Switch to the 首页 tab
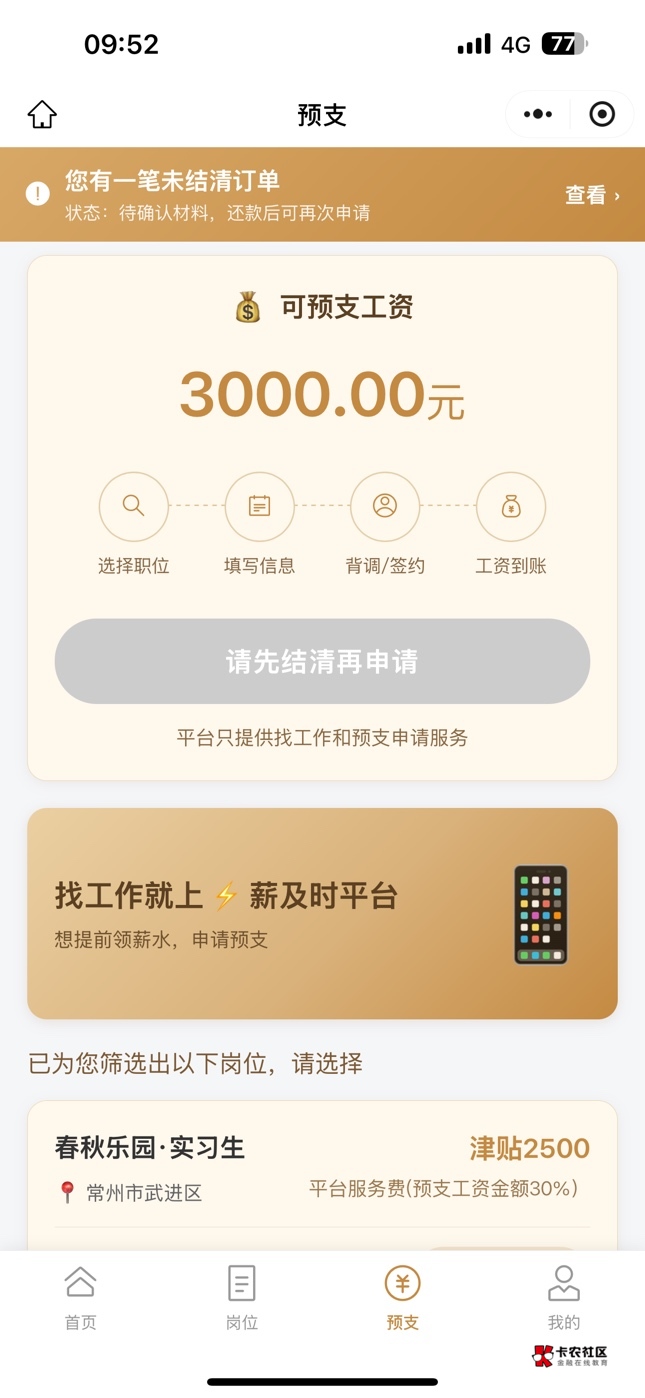645x1398 pixels. tap(80, 1297)
